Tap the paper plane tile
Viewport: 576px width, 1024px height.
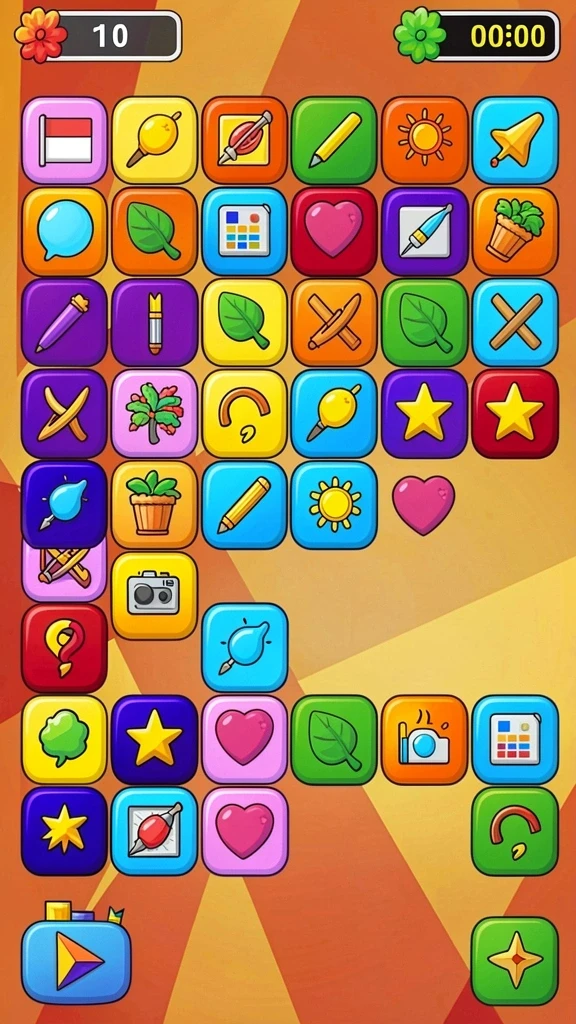pyautogui.click(x=515, y=140)
